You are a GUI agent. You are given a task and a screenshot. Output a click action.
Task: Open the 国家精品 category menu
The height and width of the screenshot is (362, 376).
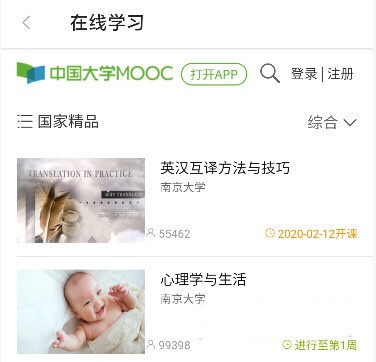click(58, 122)
